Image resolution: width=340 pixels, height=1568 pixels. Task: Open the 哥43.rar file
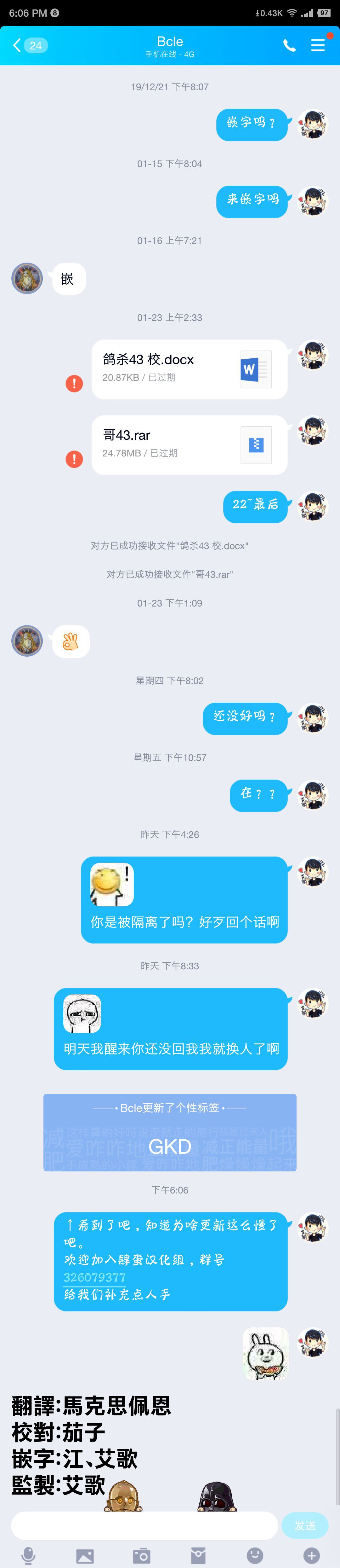(x=189, y=444)
